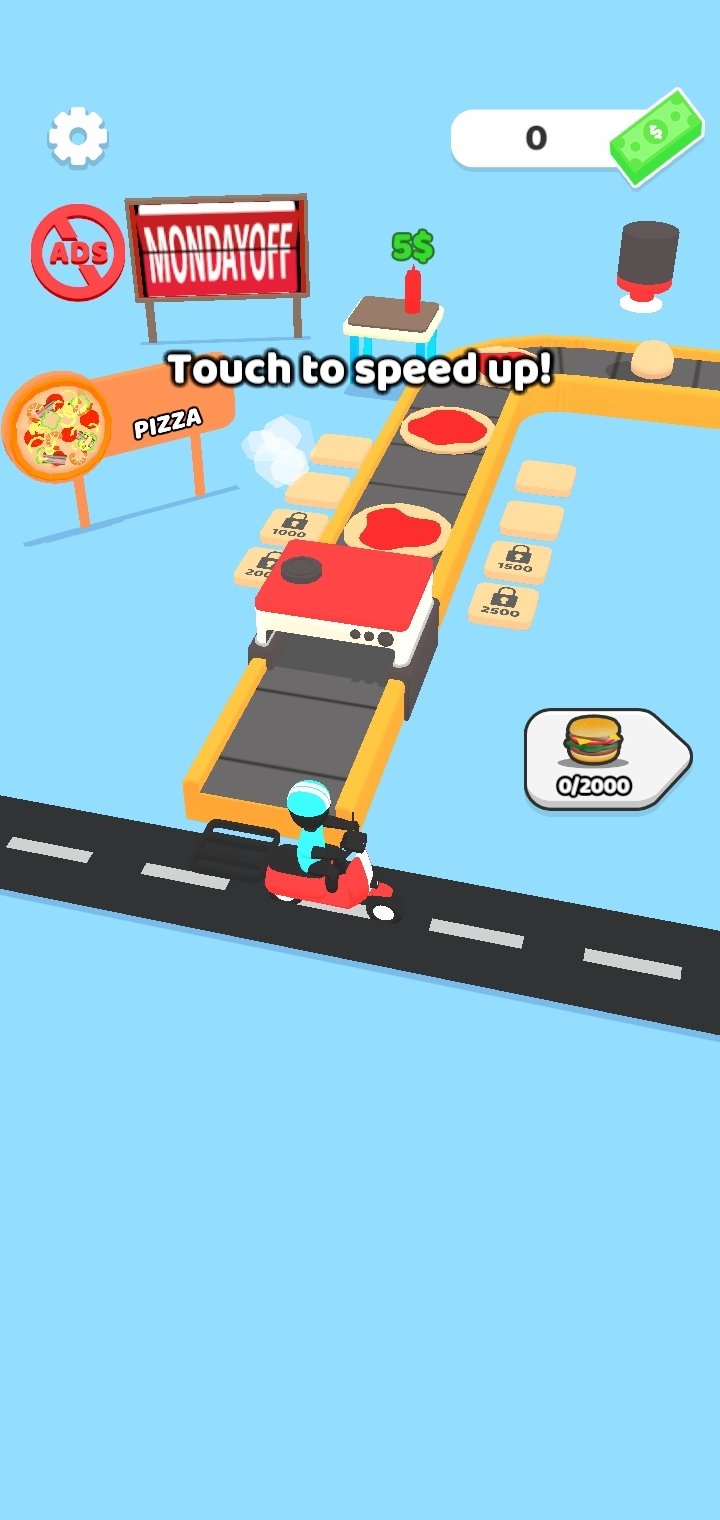720x1520 pixels.
Task: Open the settings gear
Action: [78, 137]
